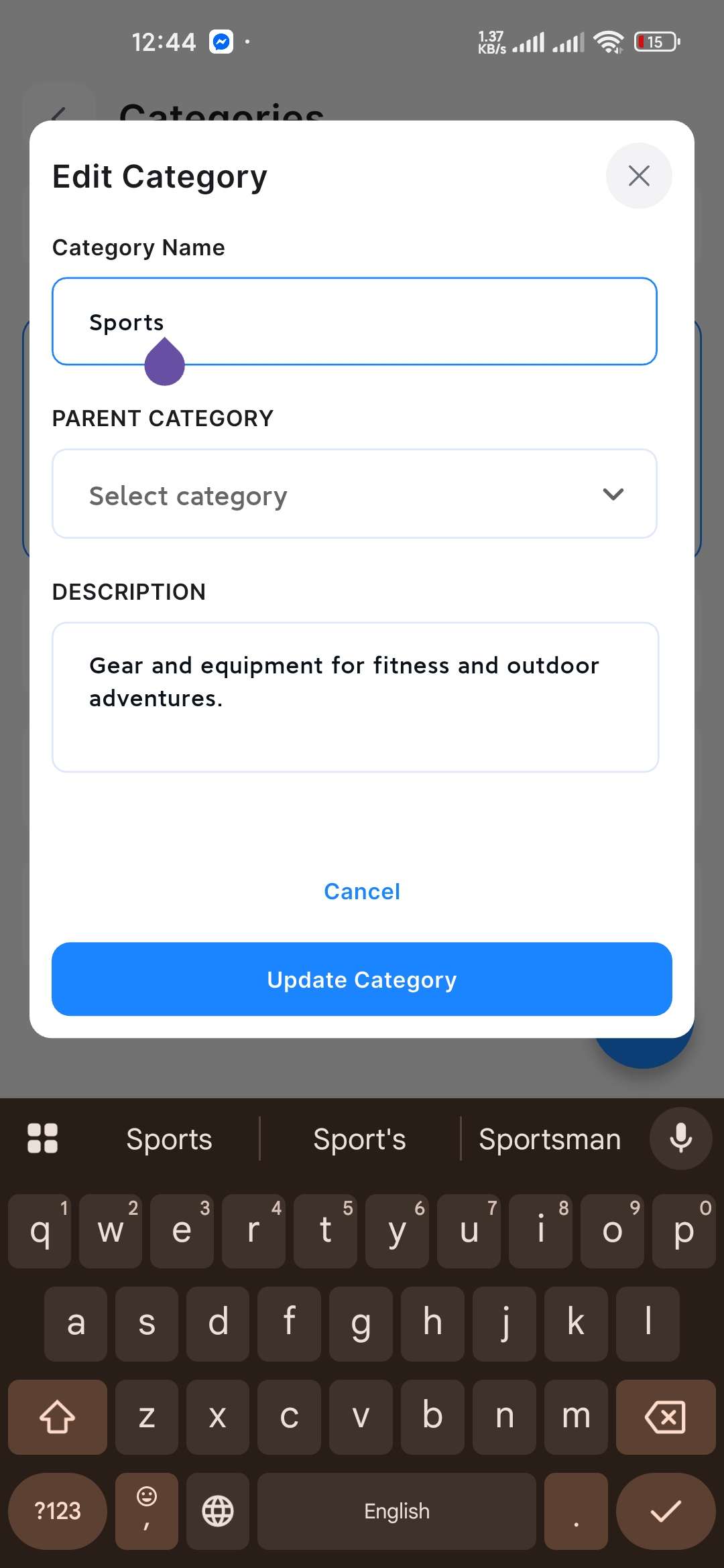Close the Edit Category dialog
The height and width of the screenshot is (1568, 724).
pyautogui.click(x=638, y=176)
